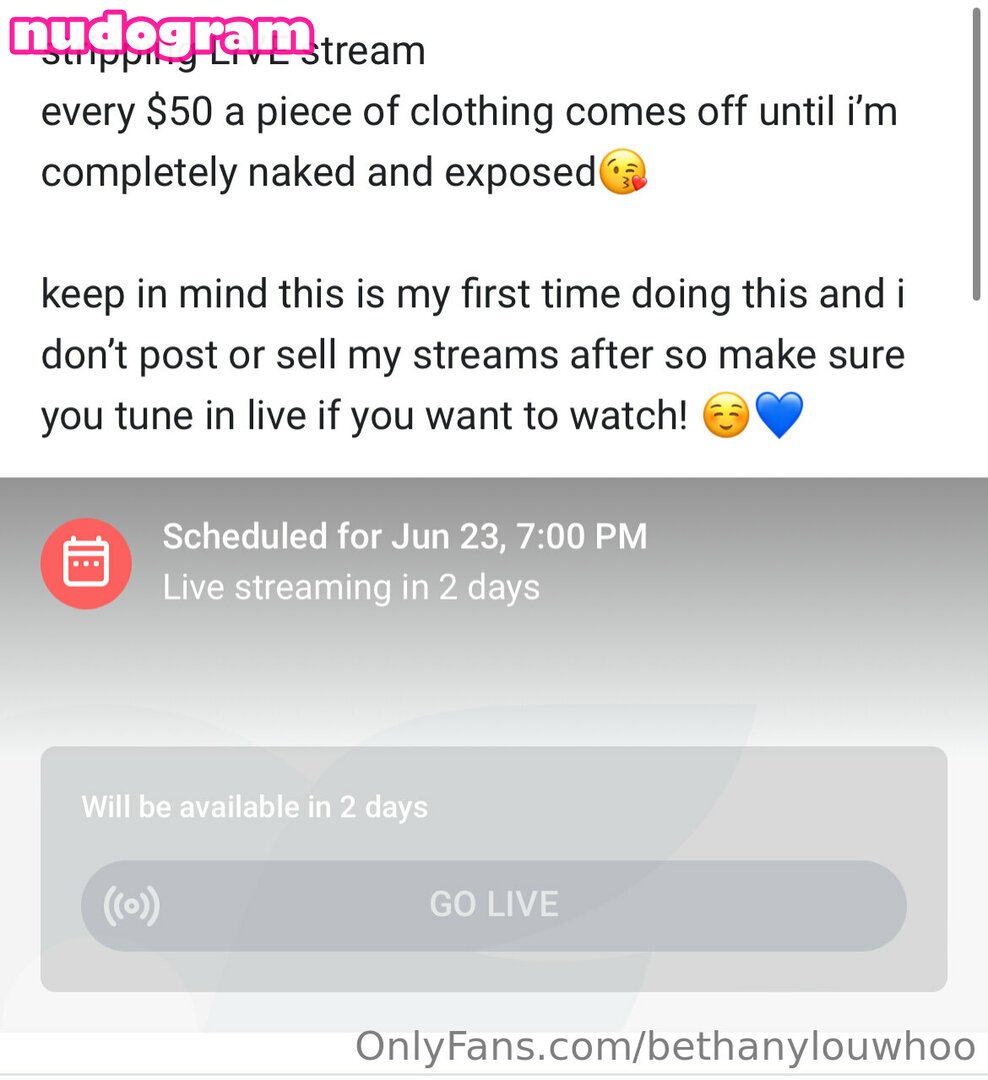This screenshot has width=988, height=1080.
Task: Tap the grey scheduled stream card
Action: click(493, 868)
